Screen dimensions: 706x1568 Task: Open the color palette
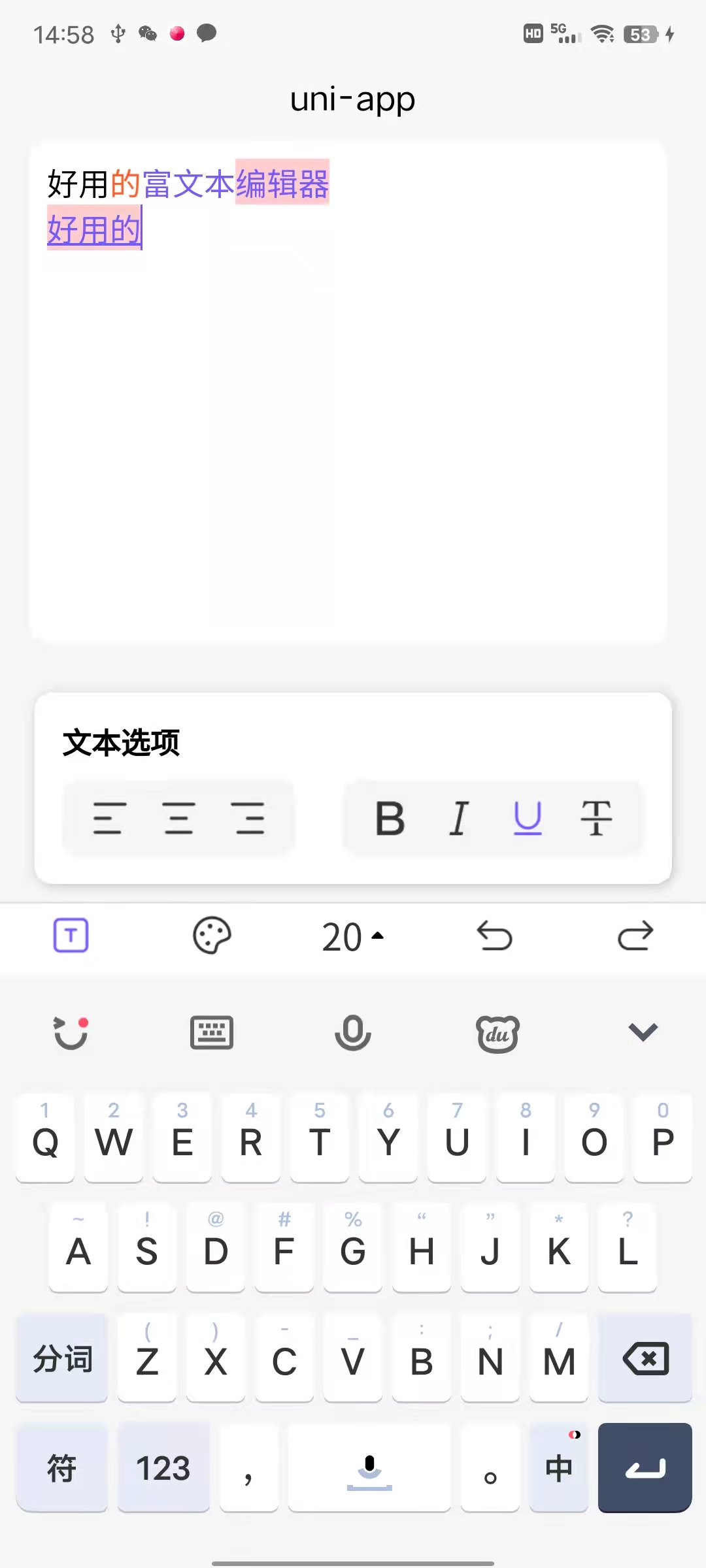point(212,936)
